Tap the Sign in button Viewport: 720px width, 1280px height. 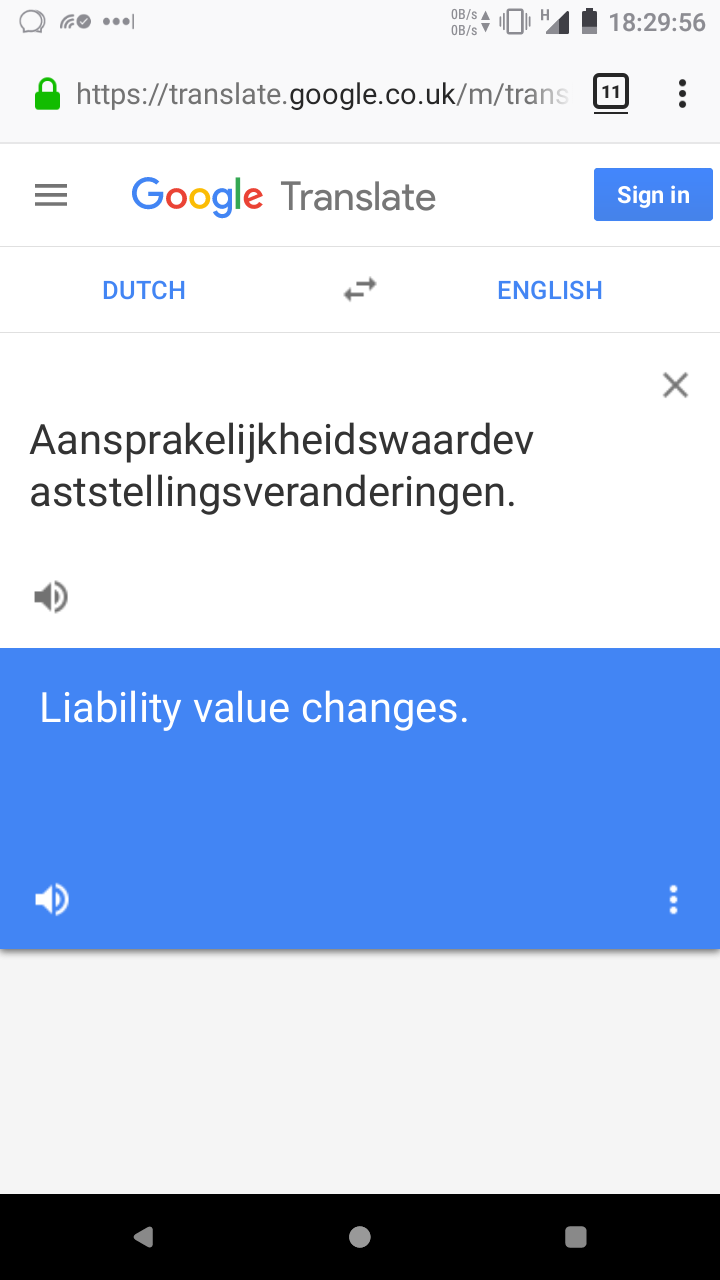point(653,194)
